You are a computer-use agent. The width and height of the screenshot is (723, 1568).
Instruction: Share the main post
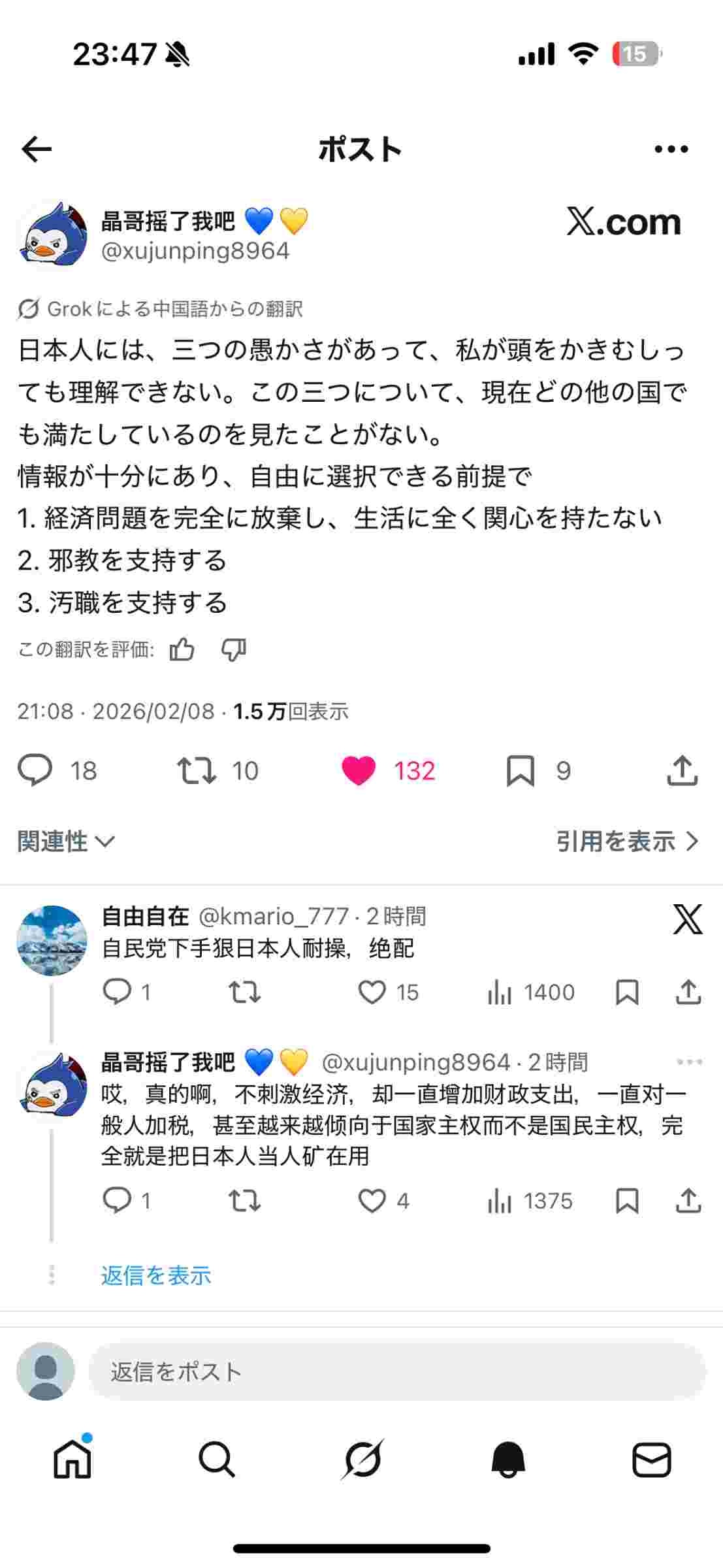[682, 770]
